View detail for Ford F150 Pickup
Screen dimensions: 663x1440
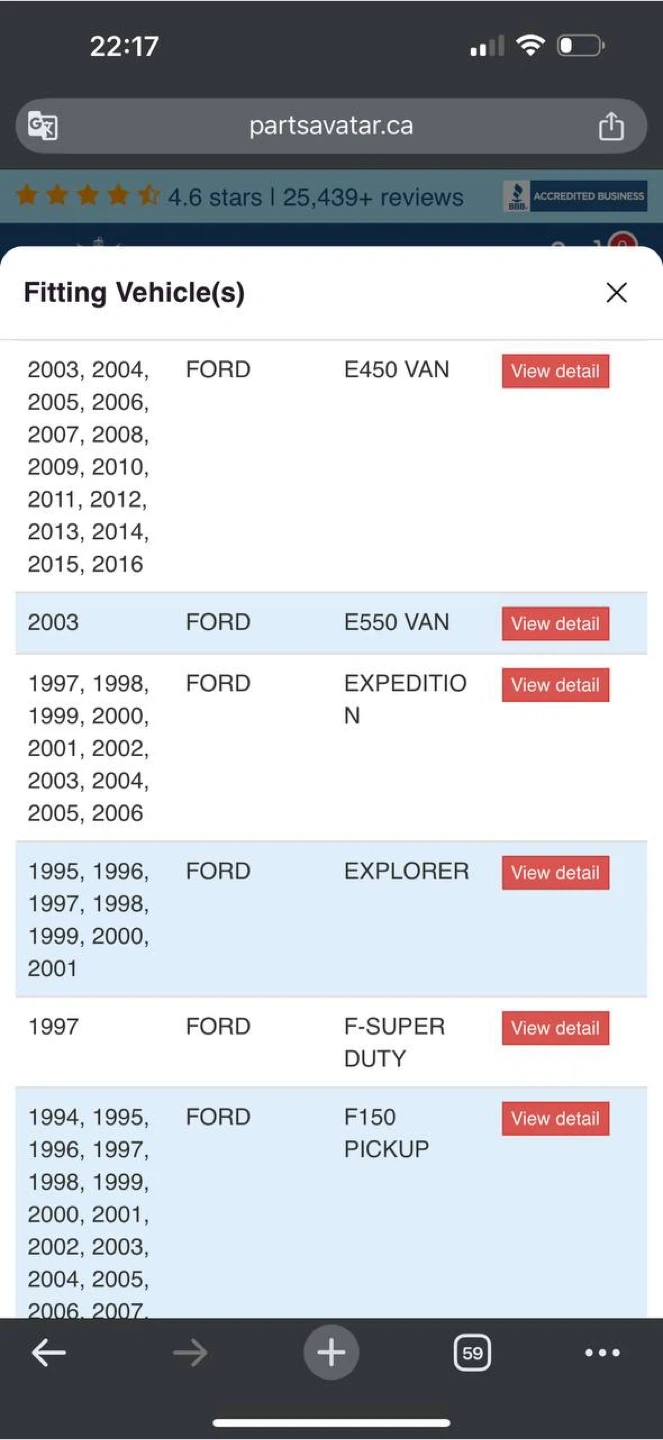[x=555, y=1119]
